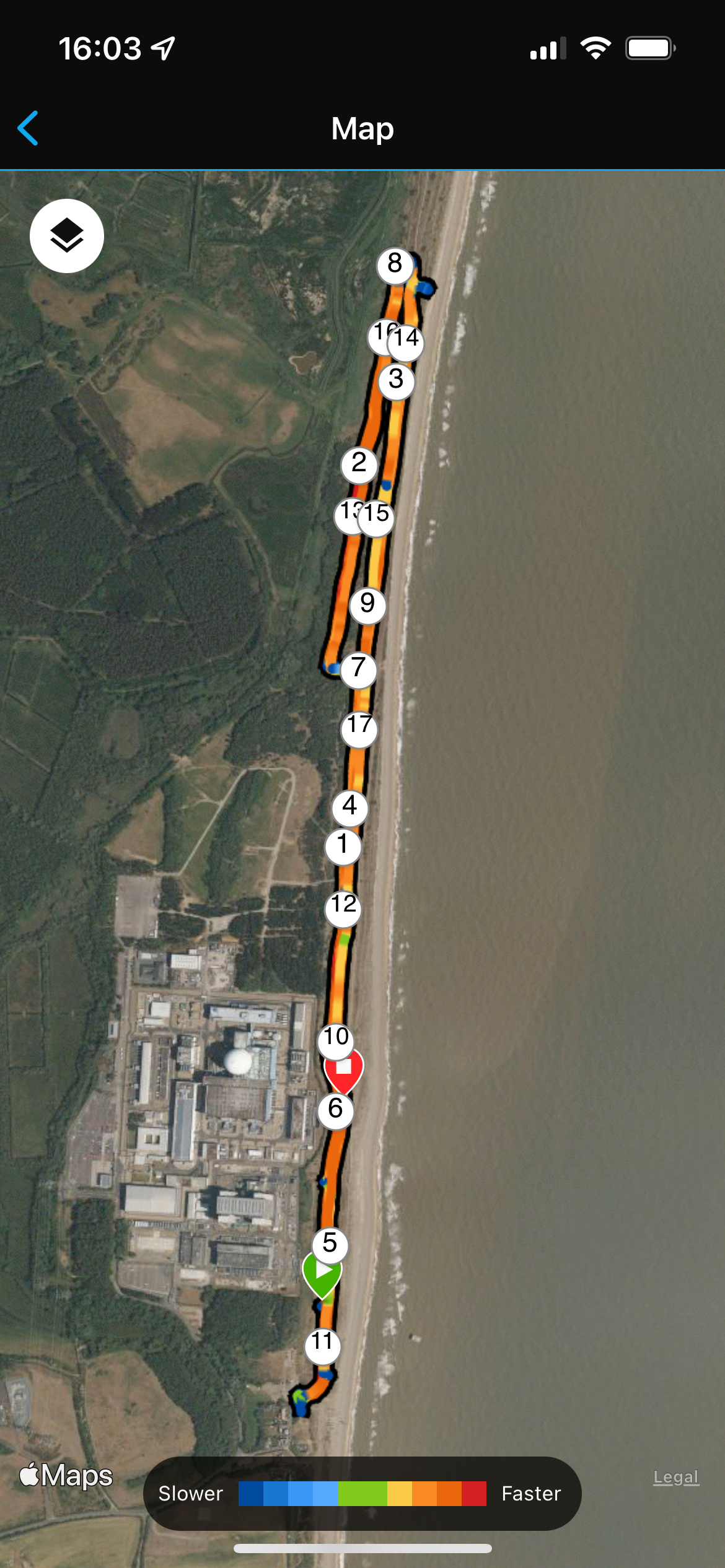725x1568 pixels.
Task: Open the map layers selector
Action: 67,236
